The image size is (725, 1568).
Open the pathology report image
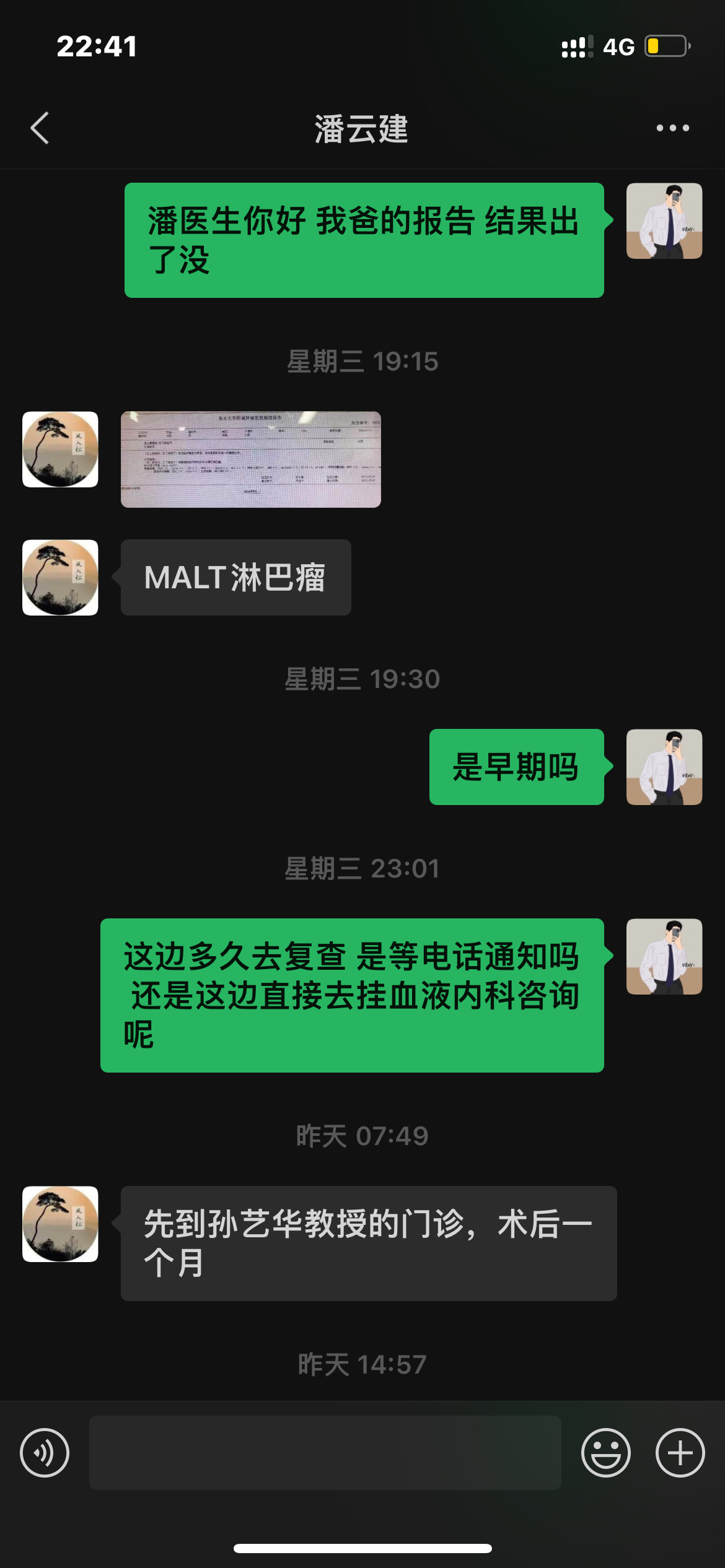(251, 460)
